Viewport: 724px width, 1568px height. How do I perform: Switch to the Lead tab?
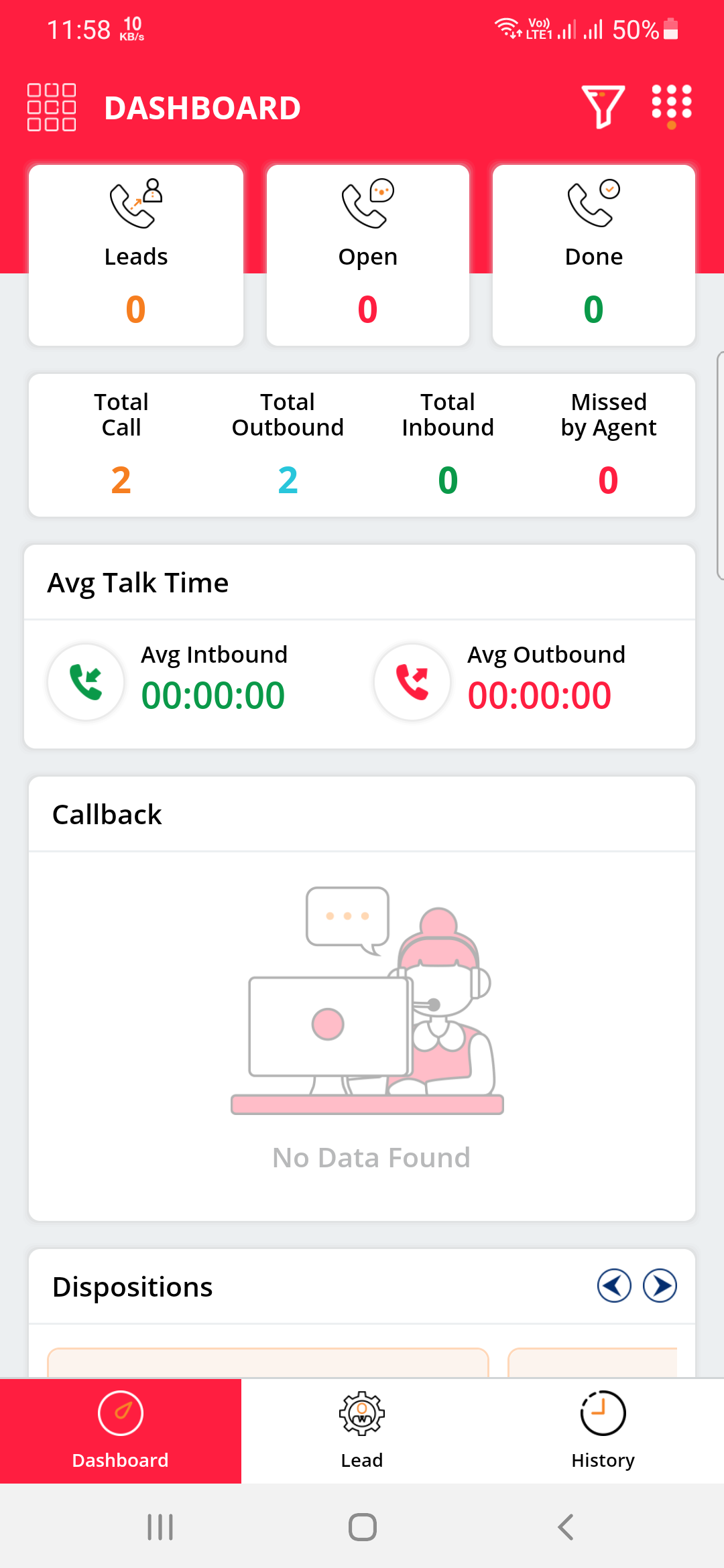pos(361,1431)
